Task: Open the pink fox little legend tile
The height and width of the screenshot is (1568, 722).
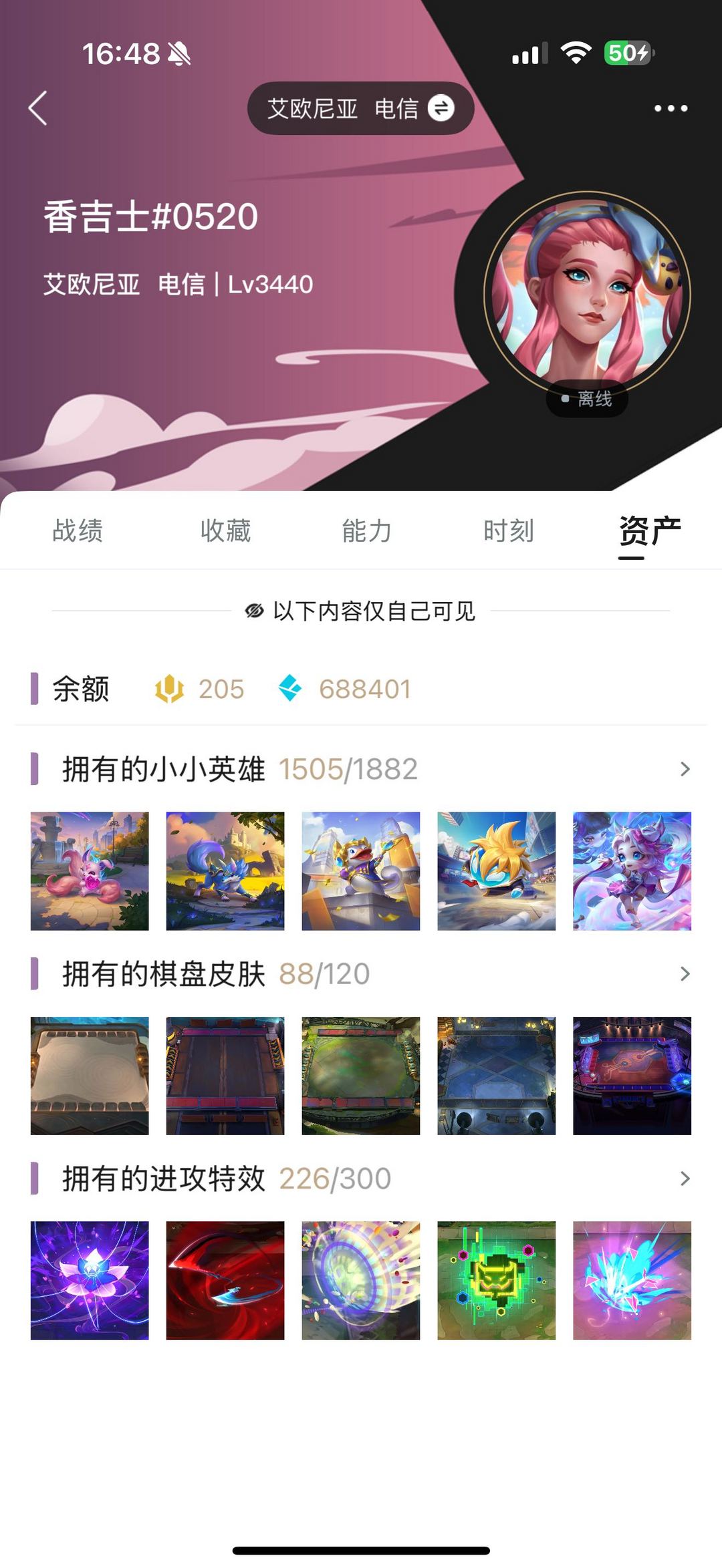Action: 90,871
